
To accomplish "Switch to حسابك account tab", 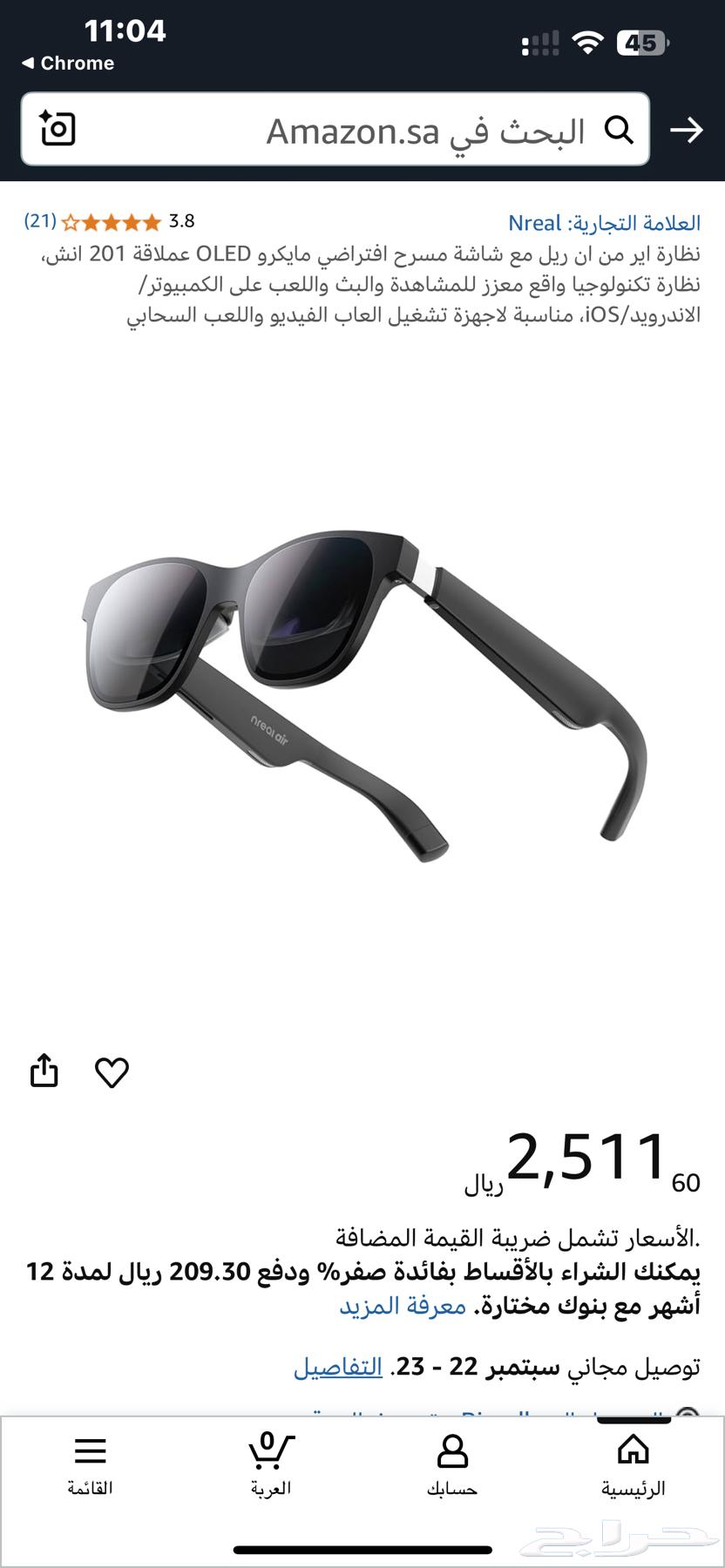I will point(452,1464).
